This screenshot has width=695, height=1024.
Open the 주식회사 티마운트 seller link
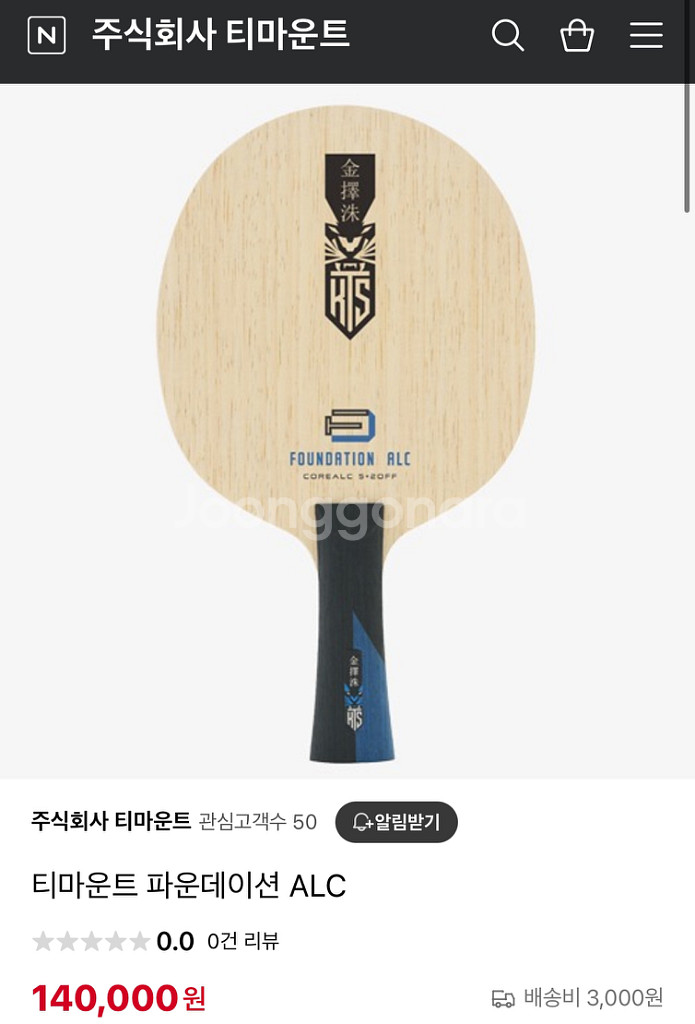111,821
